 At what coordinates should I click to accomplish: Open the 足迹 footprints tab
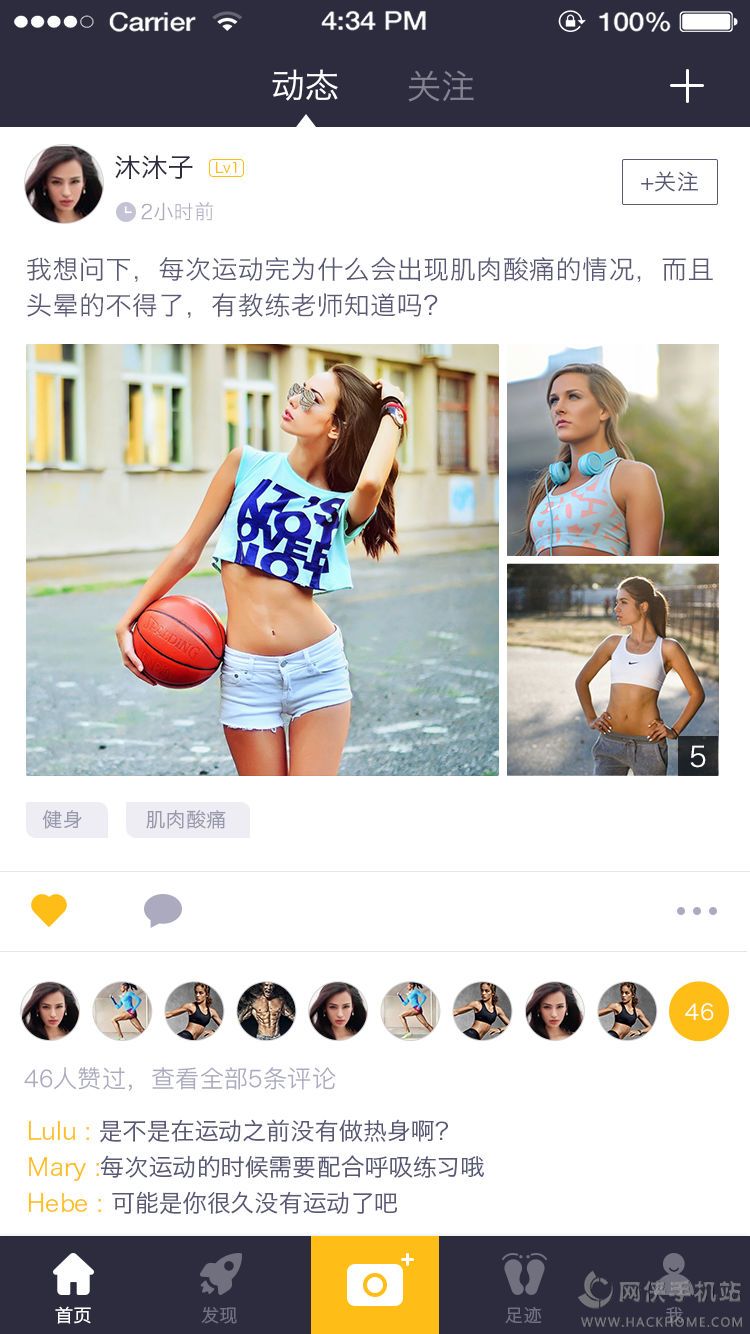click(523, 1288)
